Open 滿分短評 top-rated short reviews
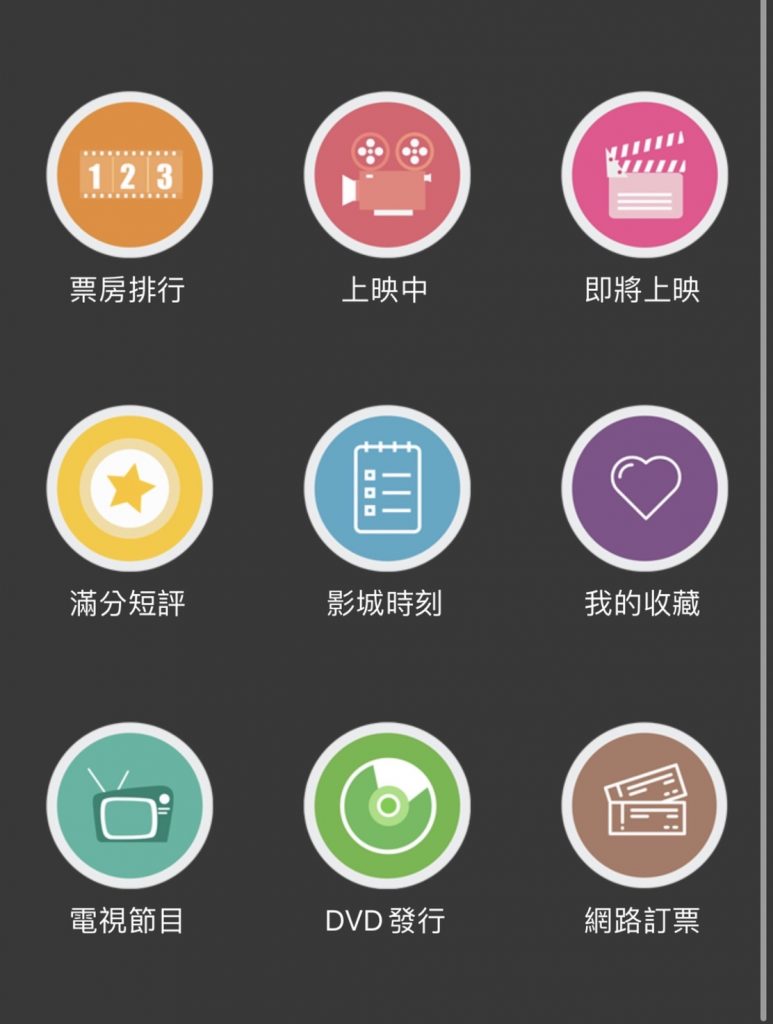The image size is (773, 1024). coord(129,489)
